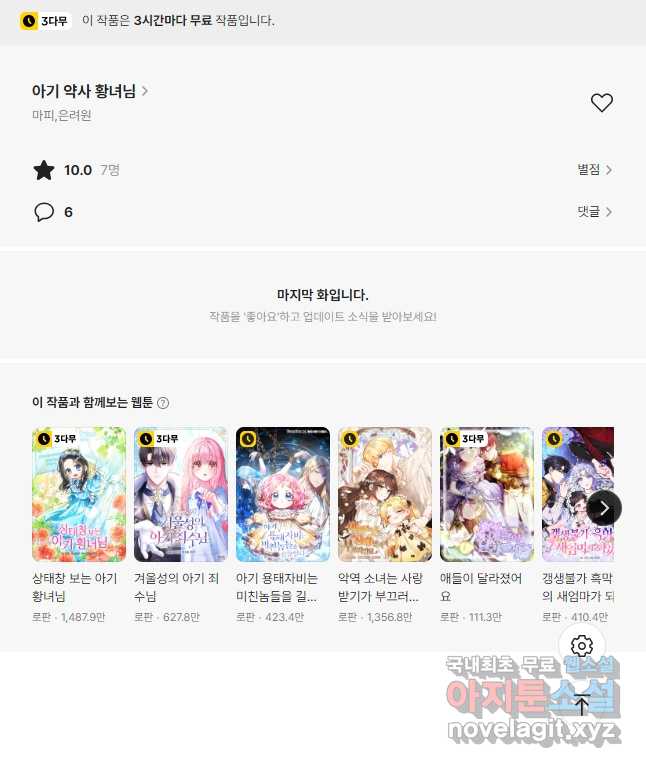Image resolution: width=646 pixels, height=768 pixels.
Task: Open webtoon 애들이 달라졌어요
Action: click(487, 495)
